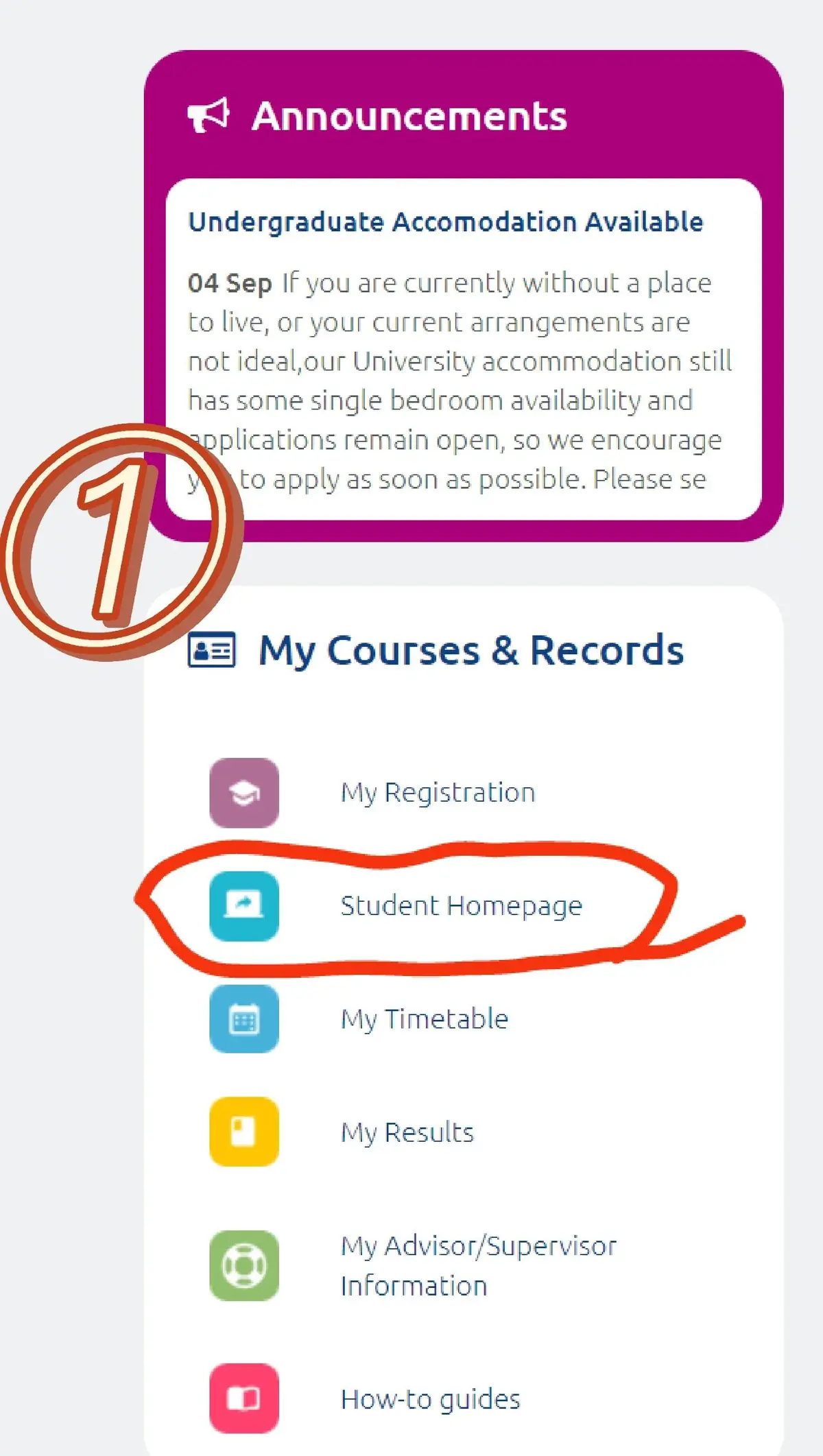
Task: View My Timetable
Action: point(424,1019)
